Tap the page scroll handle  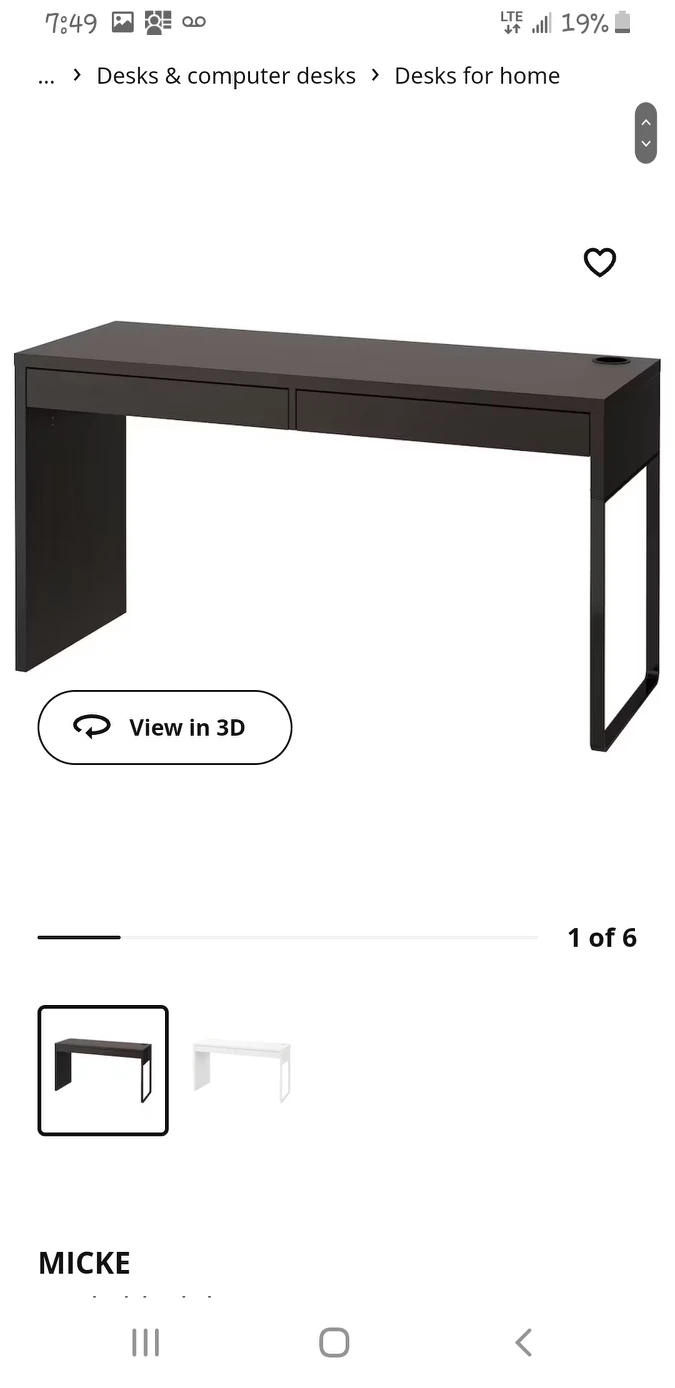click(x=646, y=133)
